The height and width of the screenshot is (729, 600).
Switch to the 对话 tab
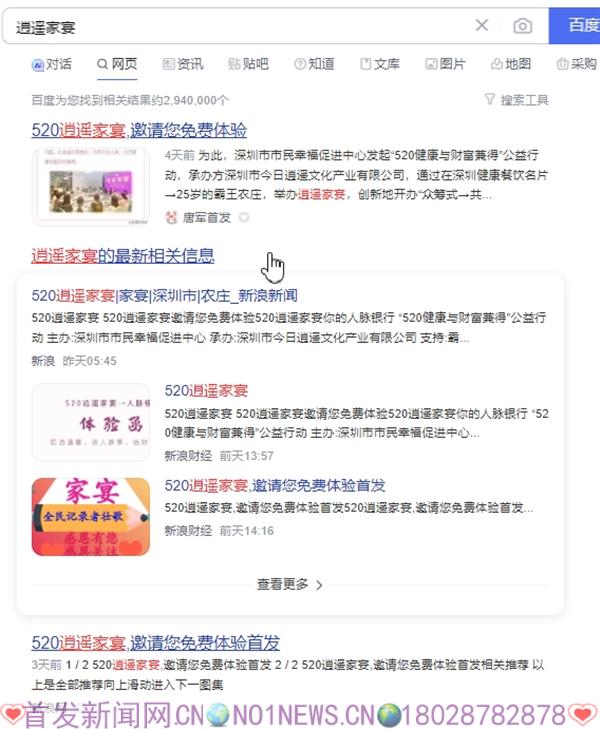52,64
